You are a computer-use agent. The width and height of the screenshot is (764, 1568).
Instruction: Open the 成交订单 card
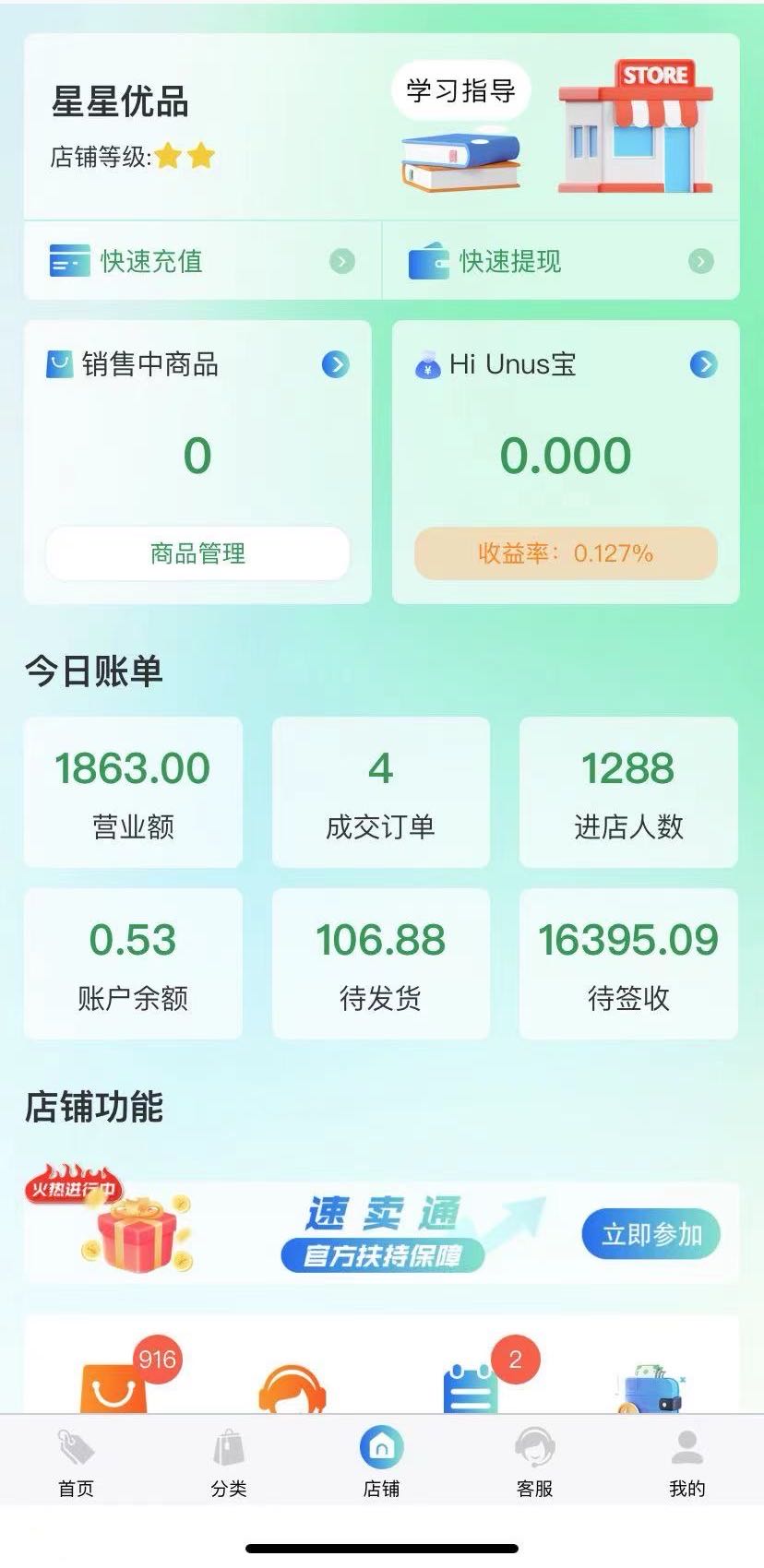point(380,792)
